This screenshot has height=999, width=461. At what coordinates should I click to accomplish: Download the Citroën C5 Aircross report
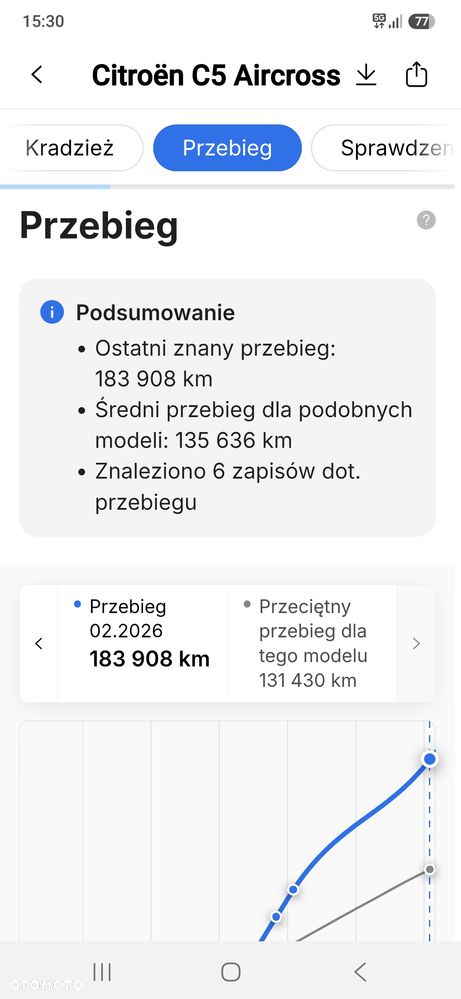click(x=365, y=75)
